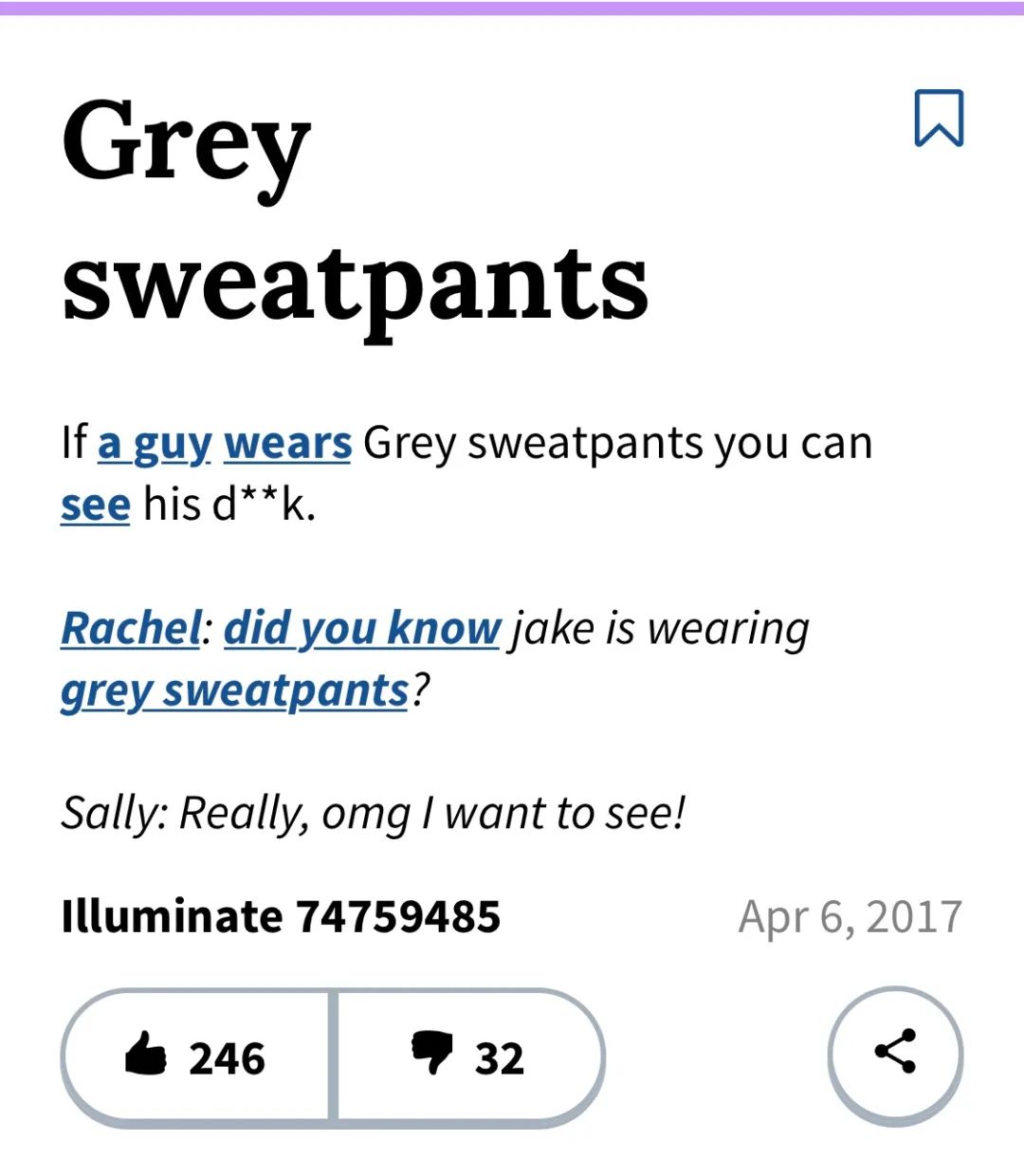
Task: Open the 'Rachel' link
Action: tap(131, 629)
